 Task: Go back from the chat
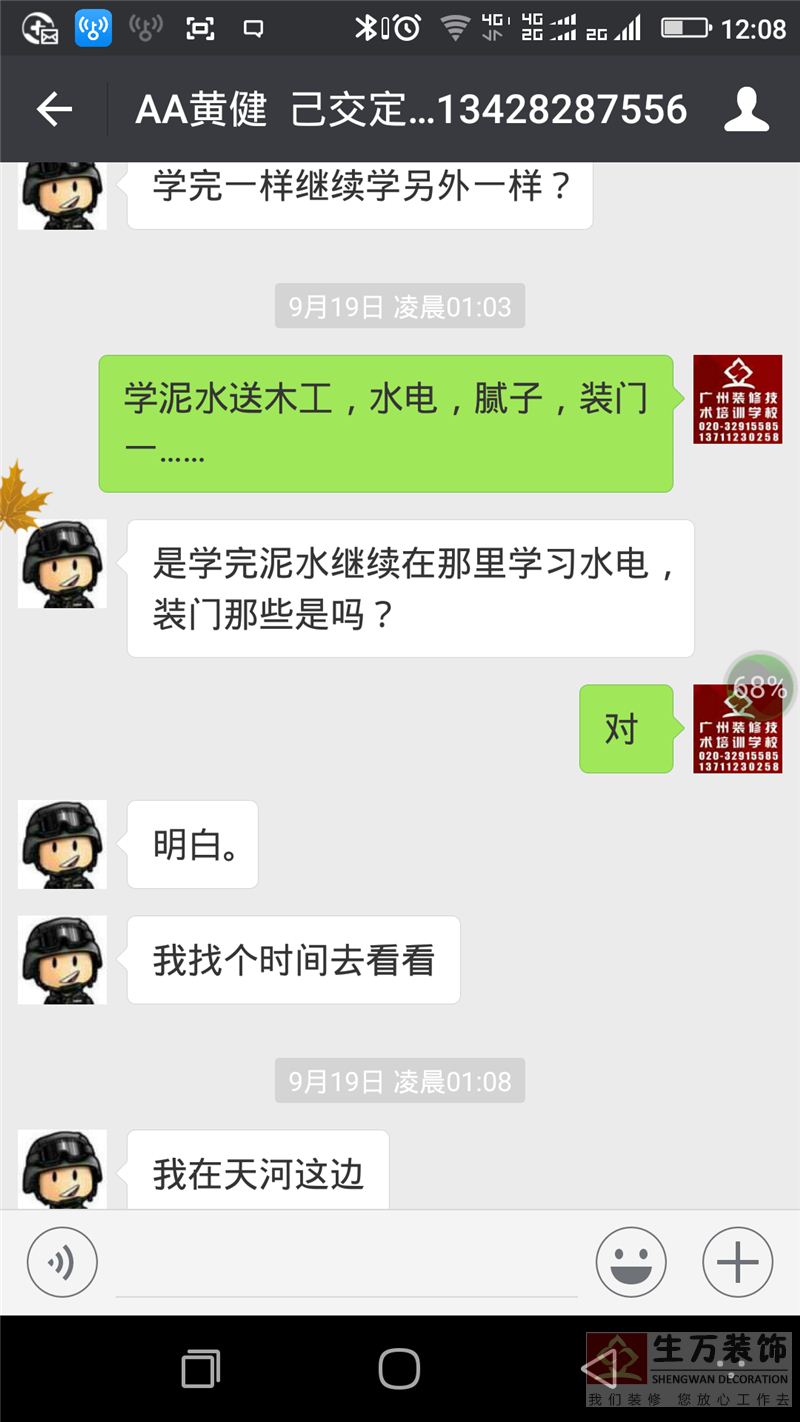point(54,109)
